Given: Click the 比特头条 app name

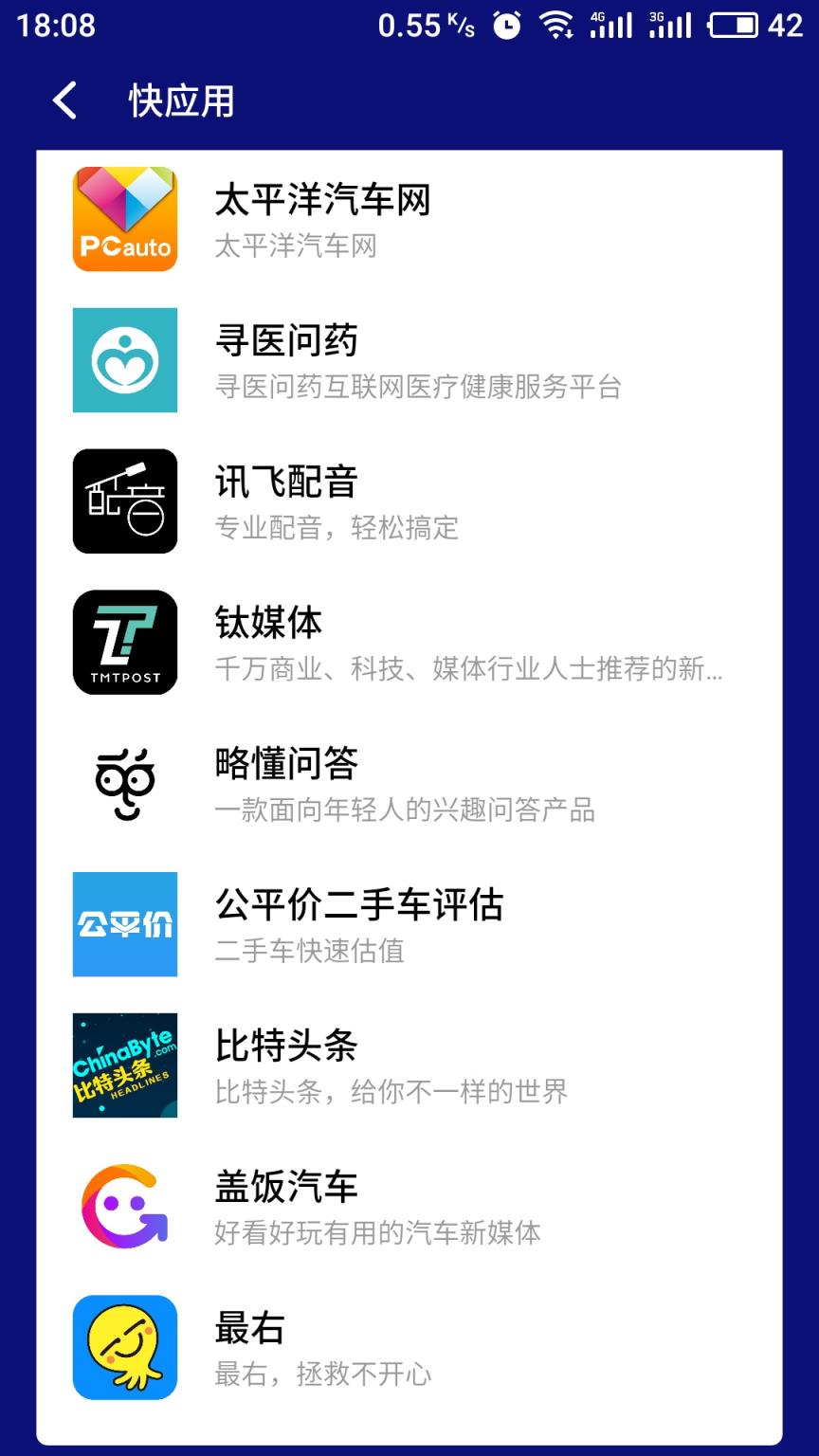Looking at the screenshot, I should pos(285,1047).
